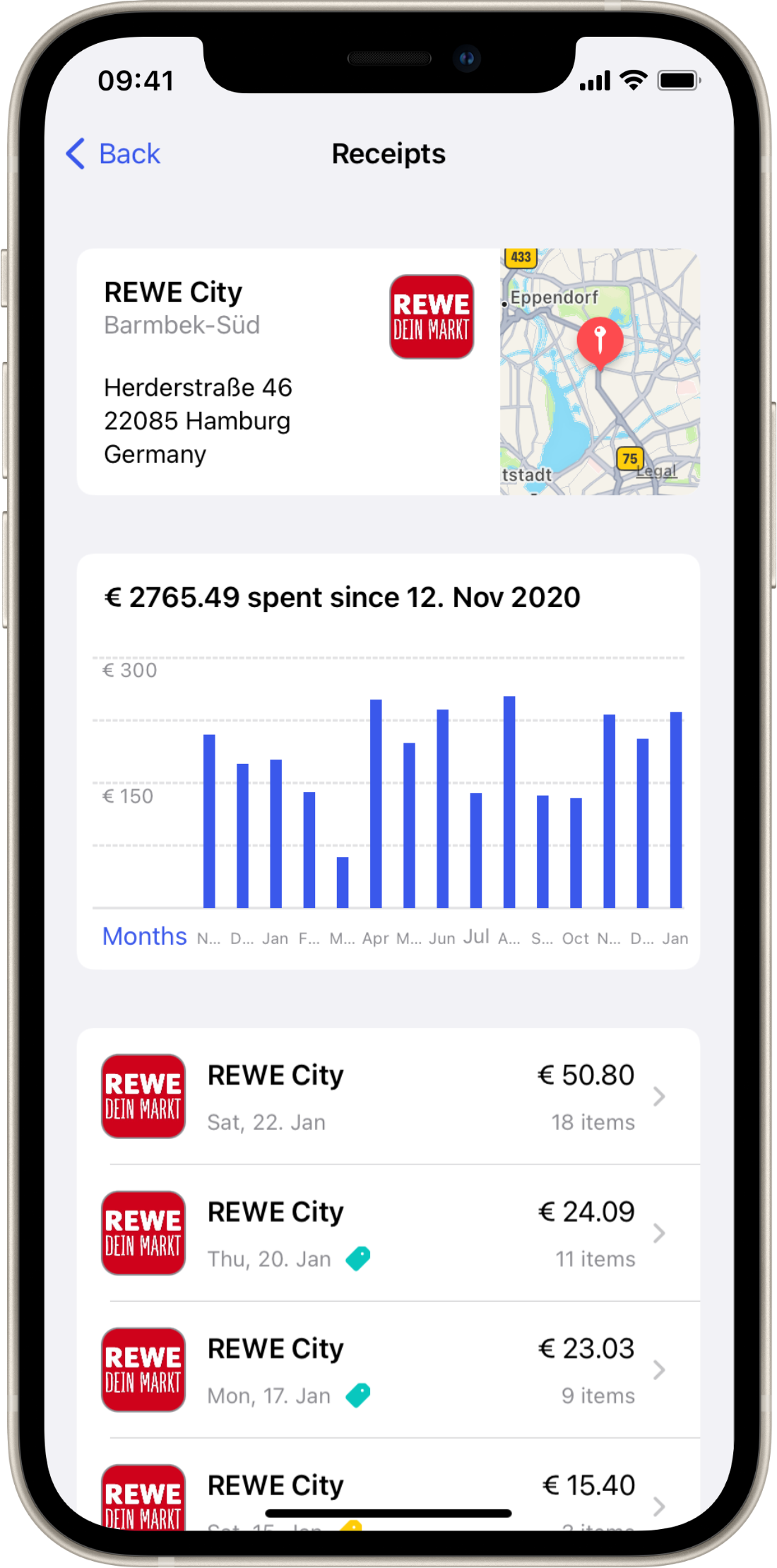777x1568 pixels.
Task: Change the chart's Months grouping
Action: point(145,936)
